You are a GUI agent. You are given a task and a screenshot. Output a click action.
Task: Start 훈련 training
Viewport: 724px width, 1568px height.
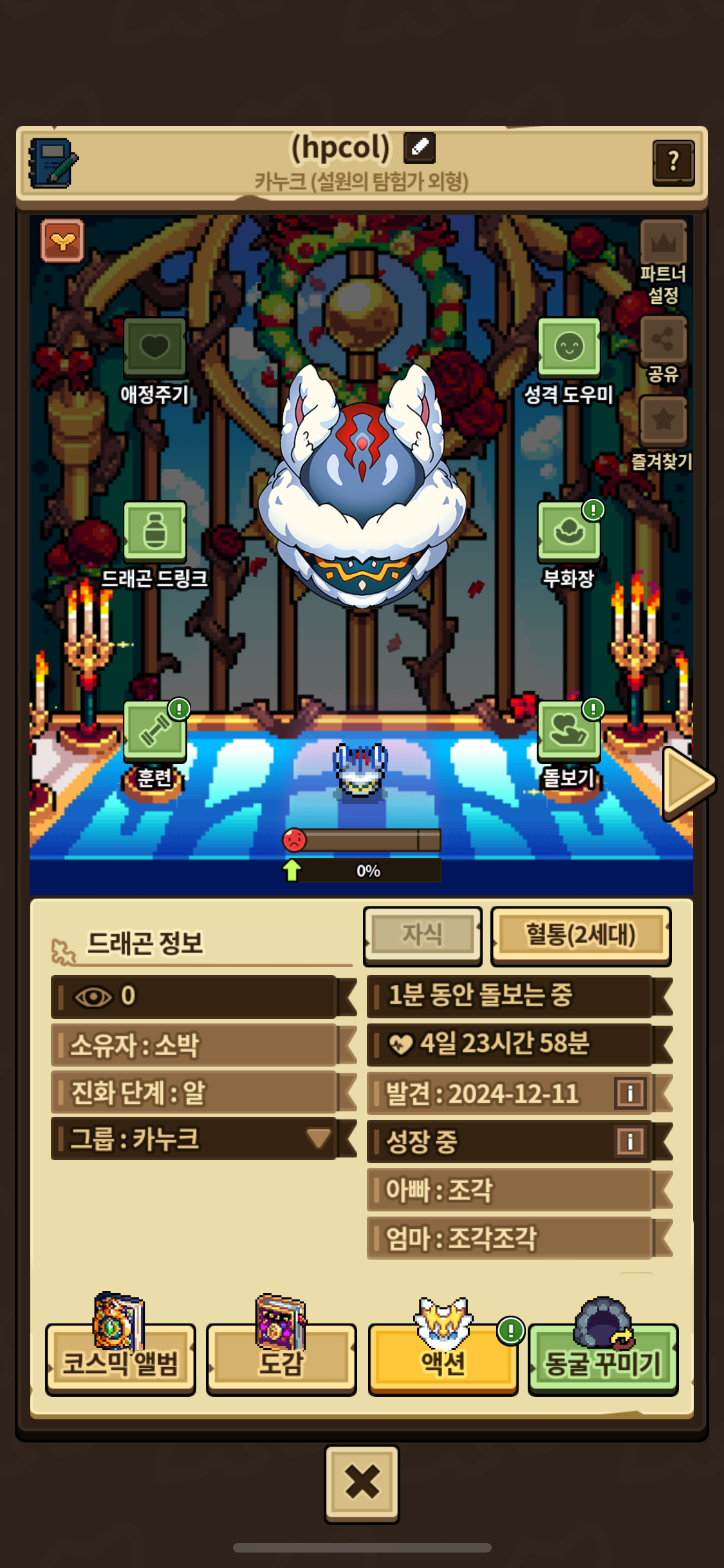tap(154, 731)
